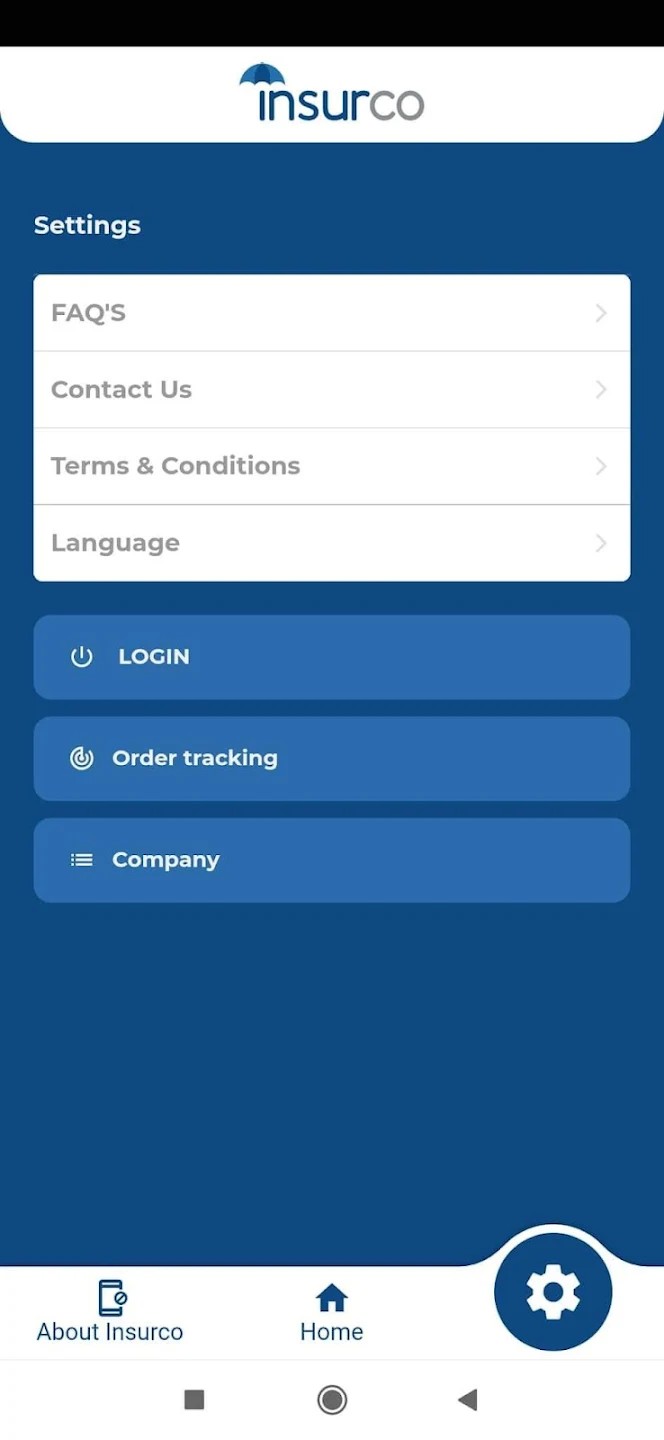
Task: Tap the LOGIN button
Action: coord(331,657)
